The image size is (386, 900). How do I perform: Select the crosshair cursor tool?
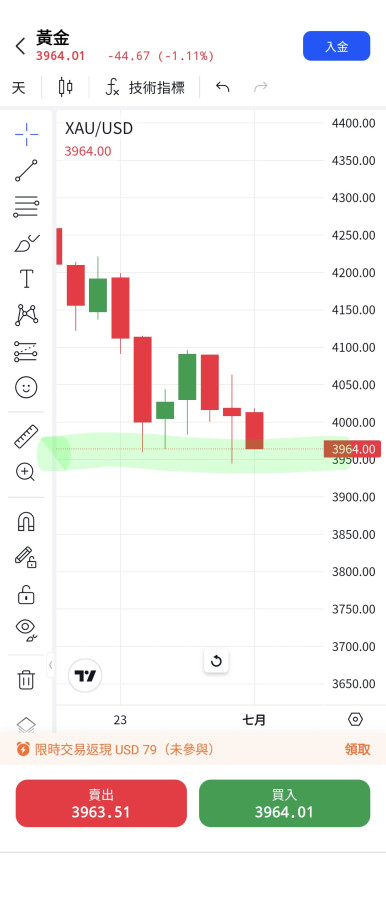click(x=26, y=134)
